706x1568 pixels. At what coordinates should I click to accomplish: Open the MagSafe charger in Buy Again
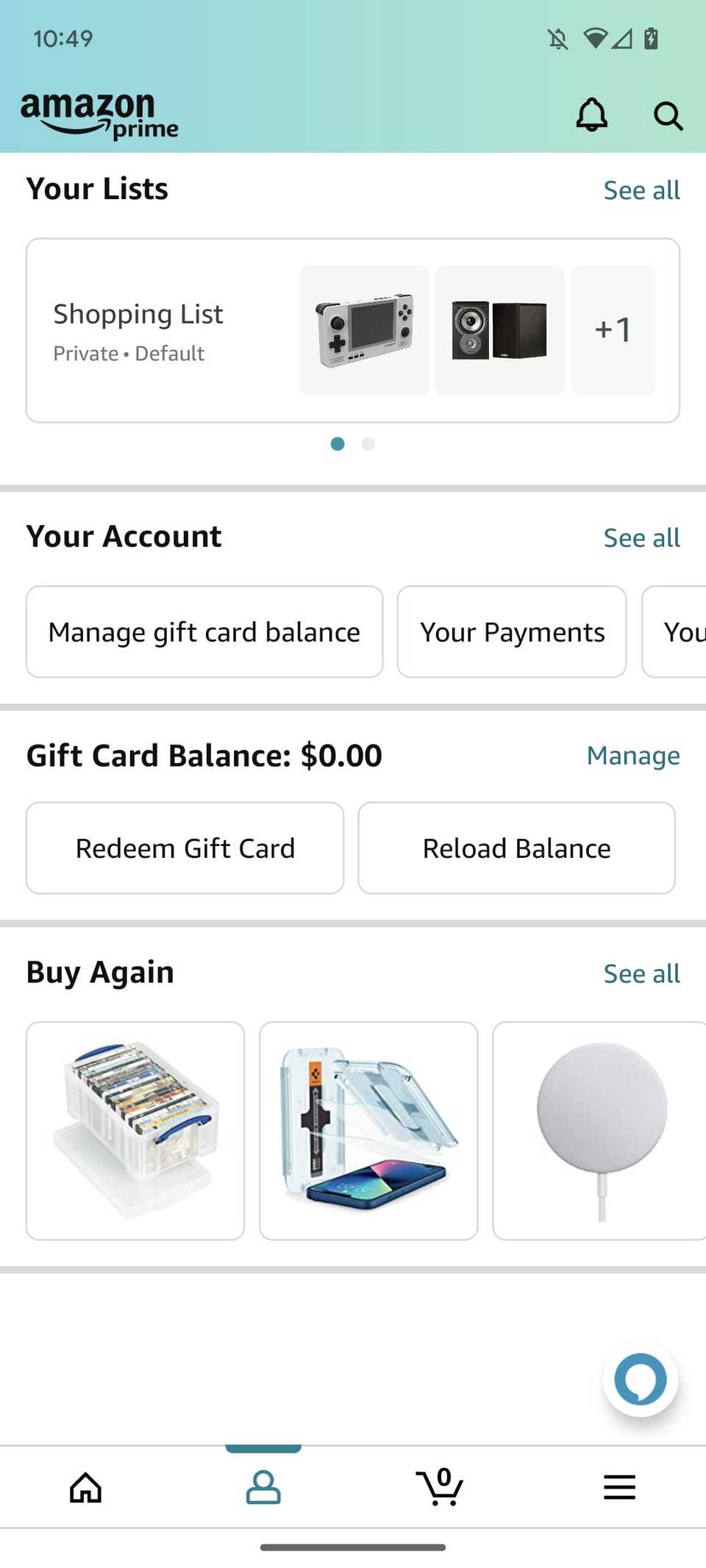pyautogui.click(x=600, y=1131)
